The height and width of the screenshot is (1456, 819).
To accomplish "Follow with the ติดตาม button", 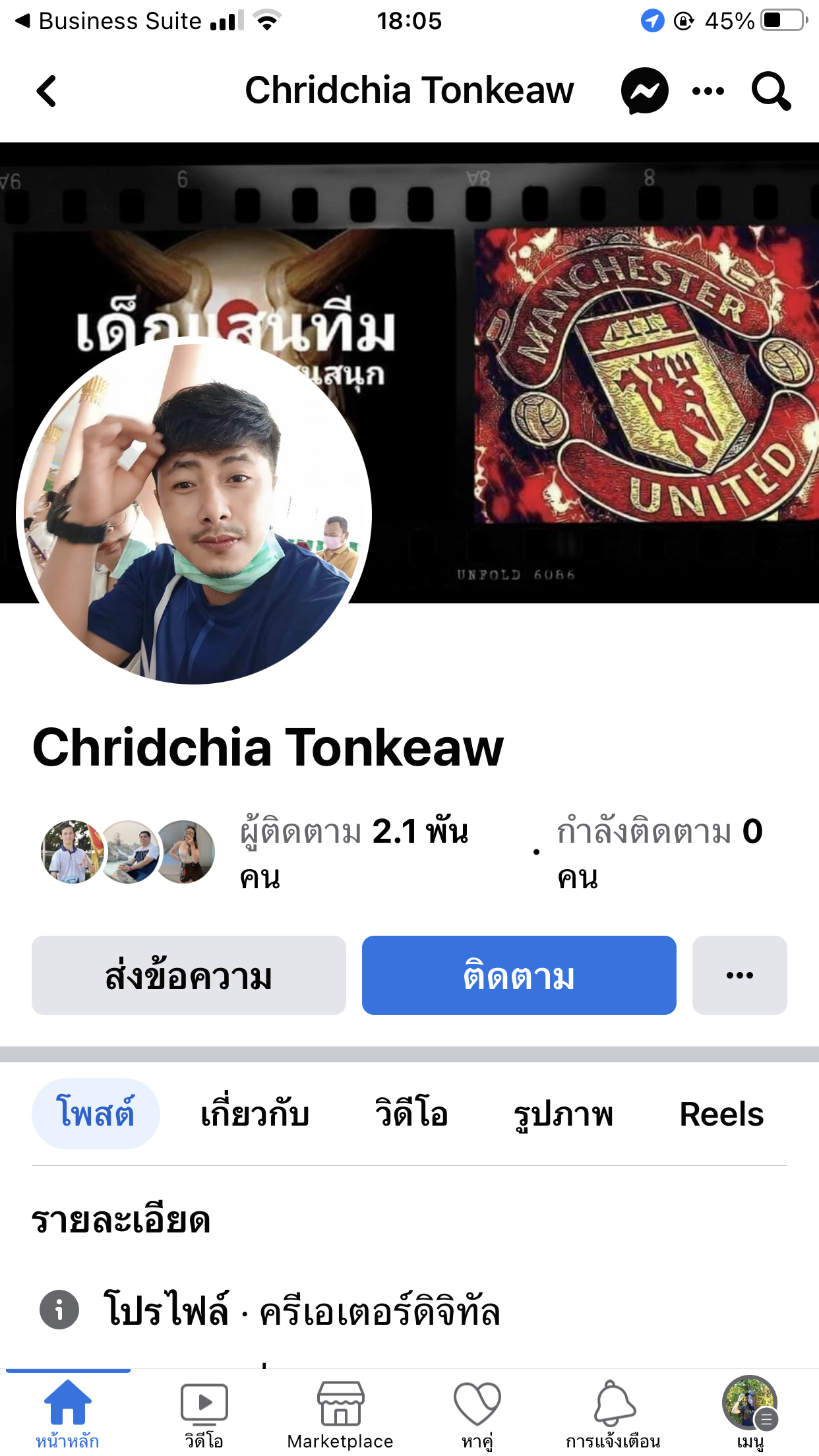I will click(x=519, y=975).
